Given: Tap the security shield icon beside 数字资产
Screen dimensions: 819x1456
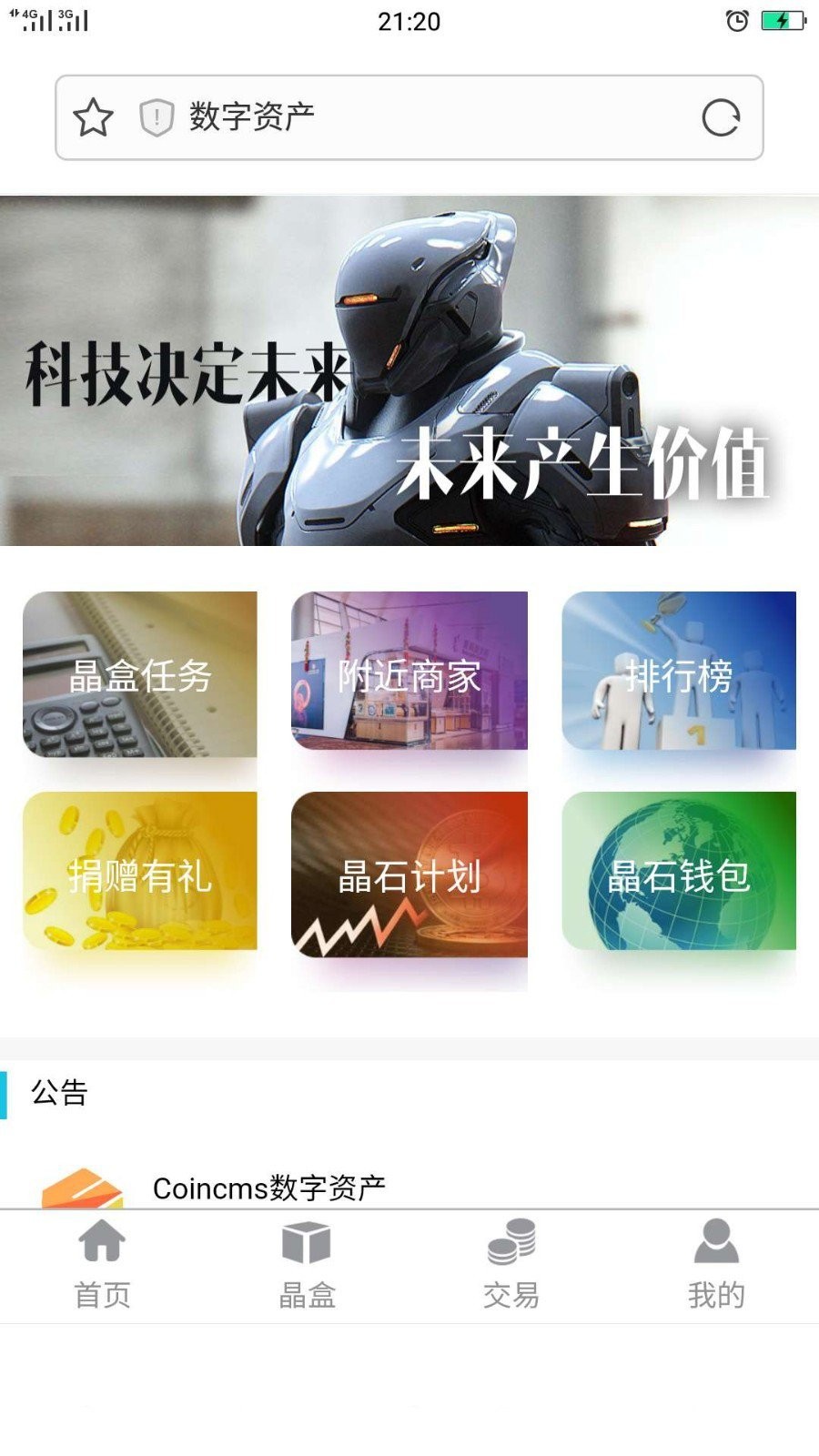Looking at the screenshot, I should pyautogui.click(x=155, y=116).
